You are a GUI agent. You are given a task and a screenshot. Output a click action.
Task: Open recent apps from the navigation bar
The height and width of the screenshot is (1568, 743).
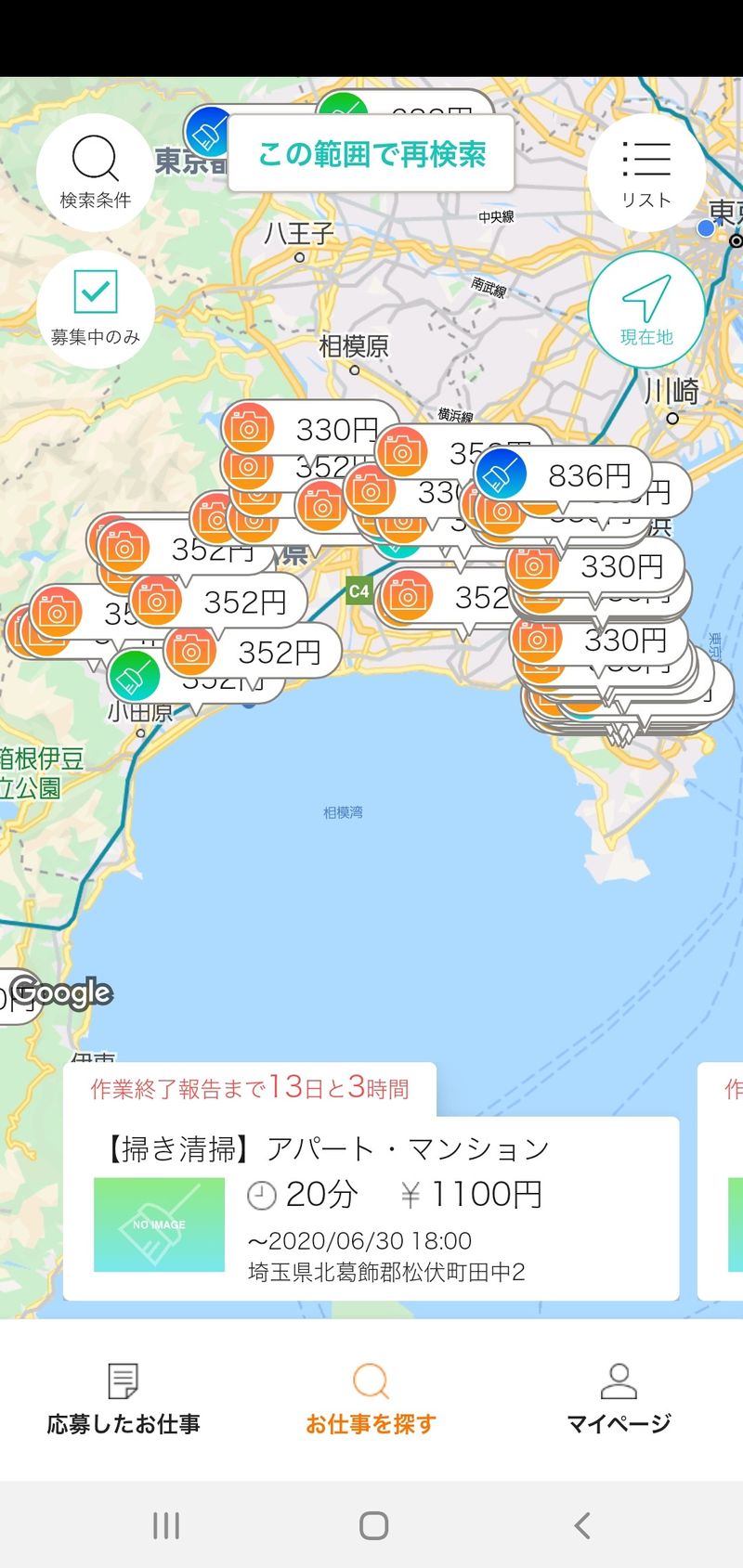pyautogui.click(x=165, y=1525)
